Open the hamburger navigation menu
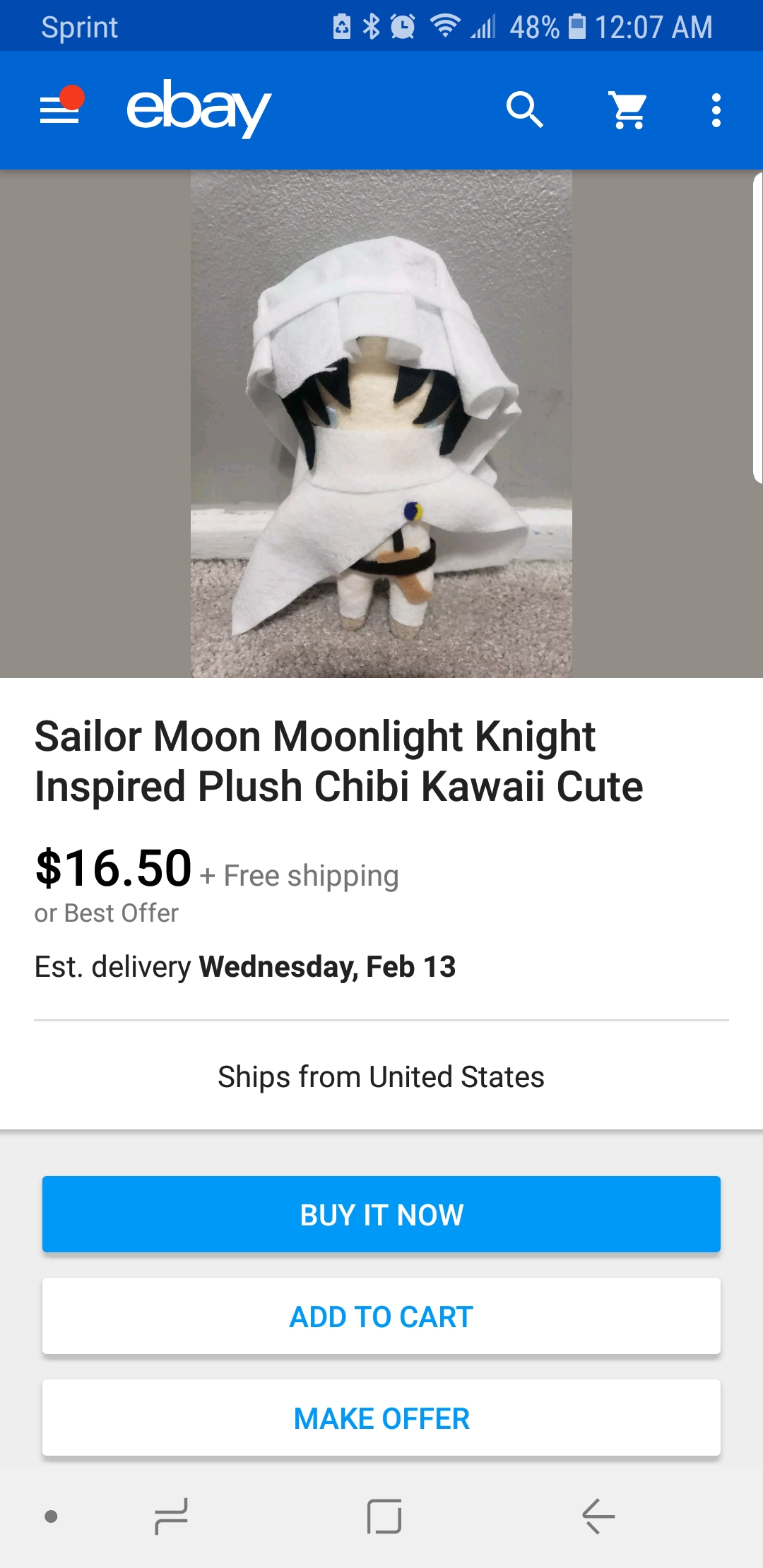The width and height of the screenshot is (763, 1568). (x=60, y=109)
